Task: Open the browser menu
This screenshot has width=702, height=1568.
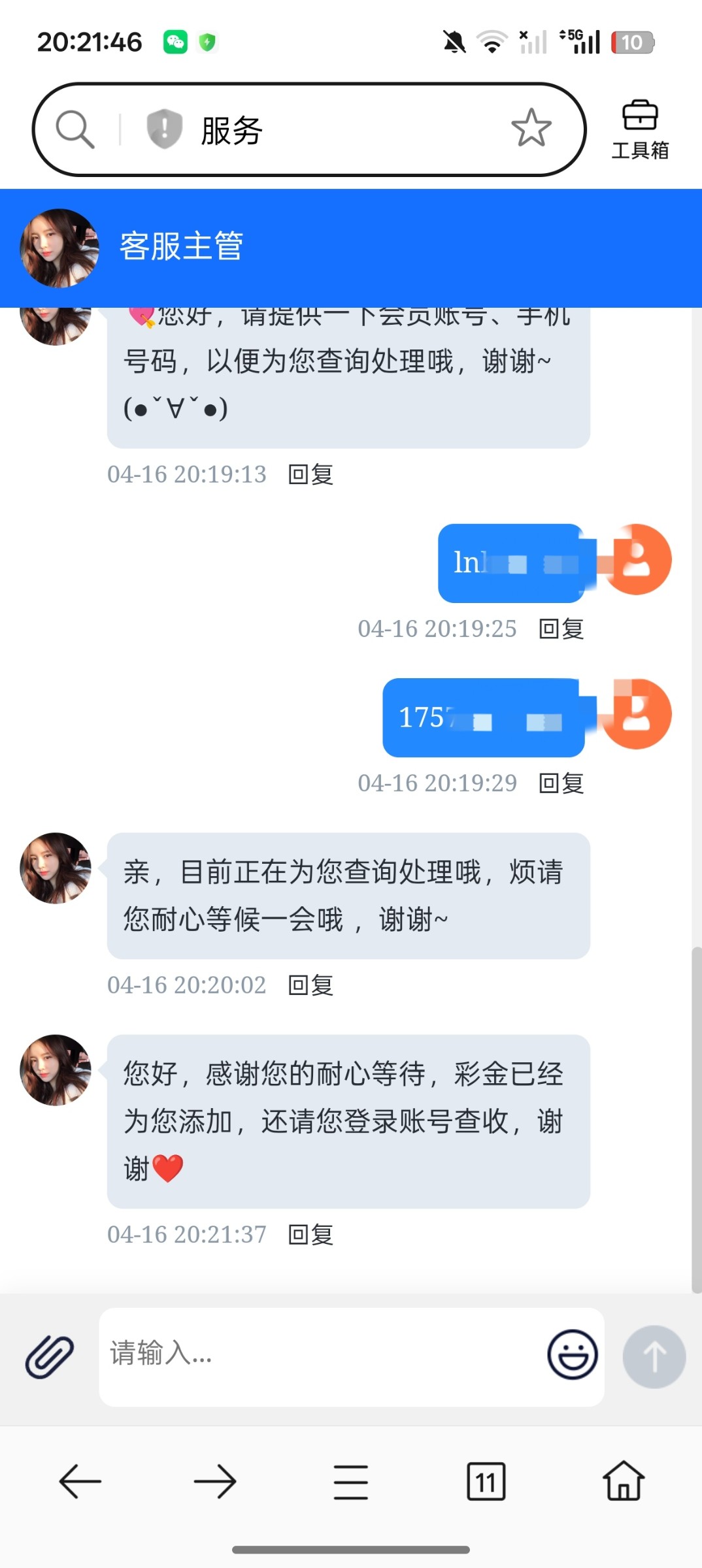Action: [351, 1481]
